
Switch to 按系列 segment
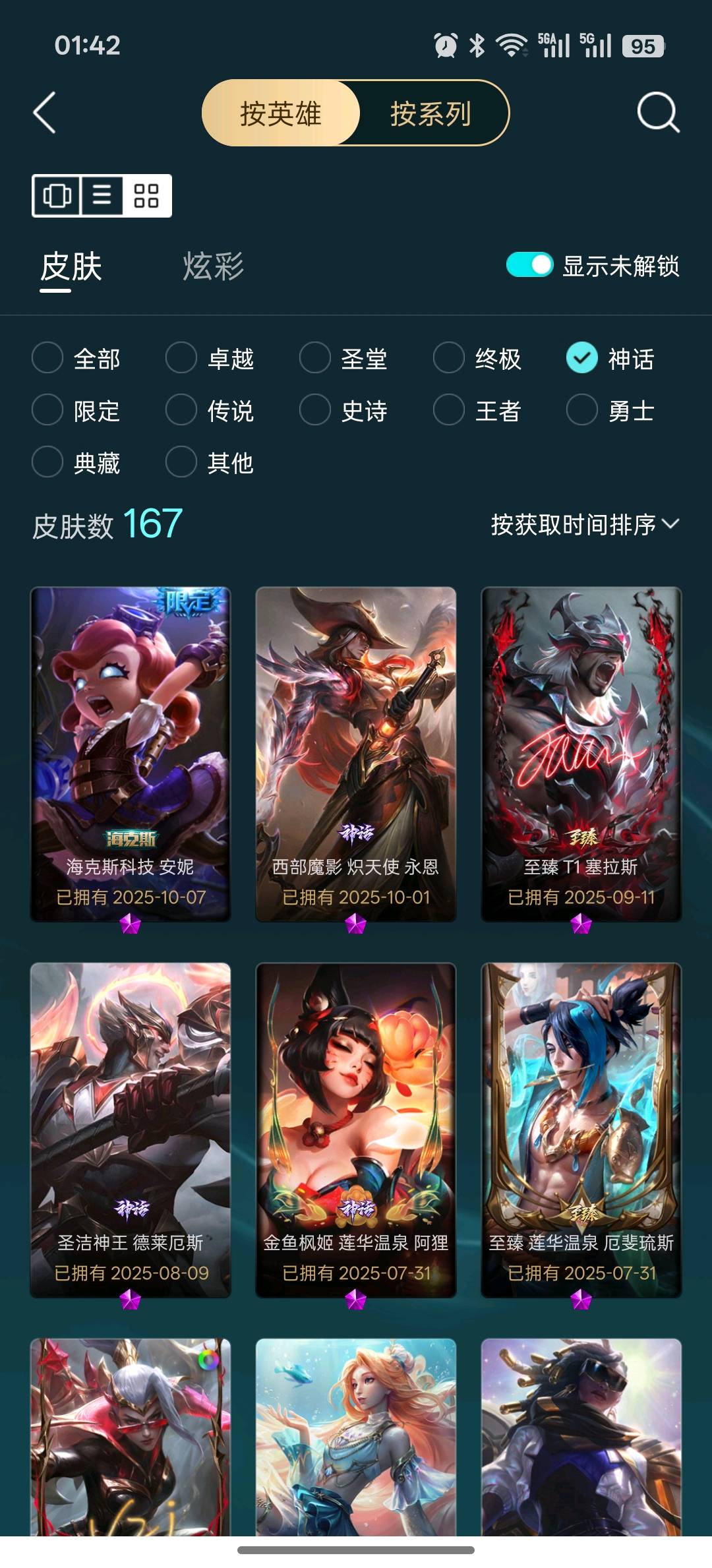coord(430,113)
